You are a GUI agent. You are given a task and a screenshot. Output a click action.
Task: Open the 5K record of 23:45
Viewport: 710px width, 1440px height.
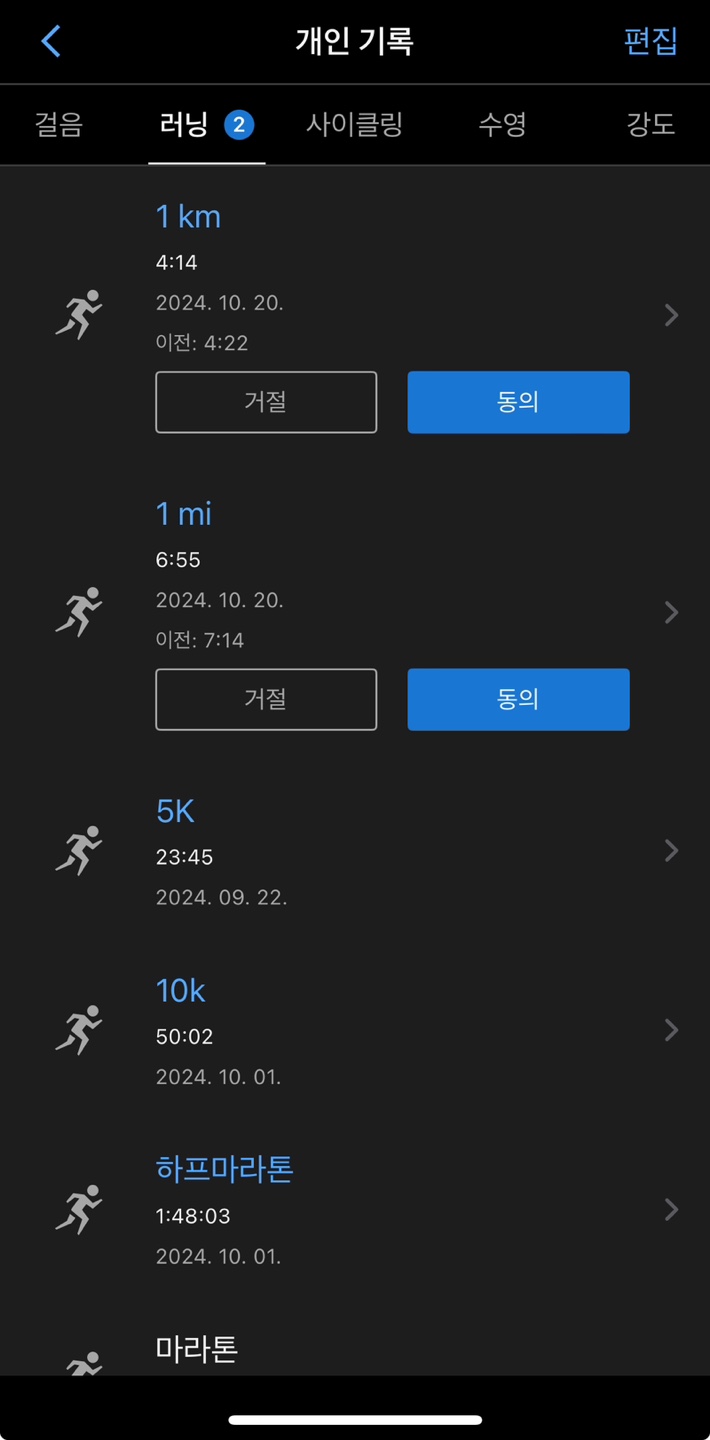(x=400, y=851)
